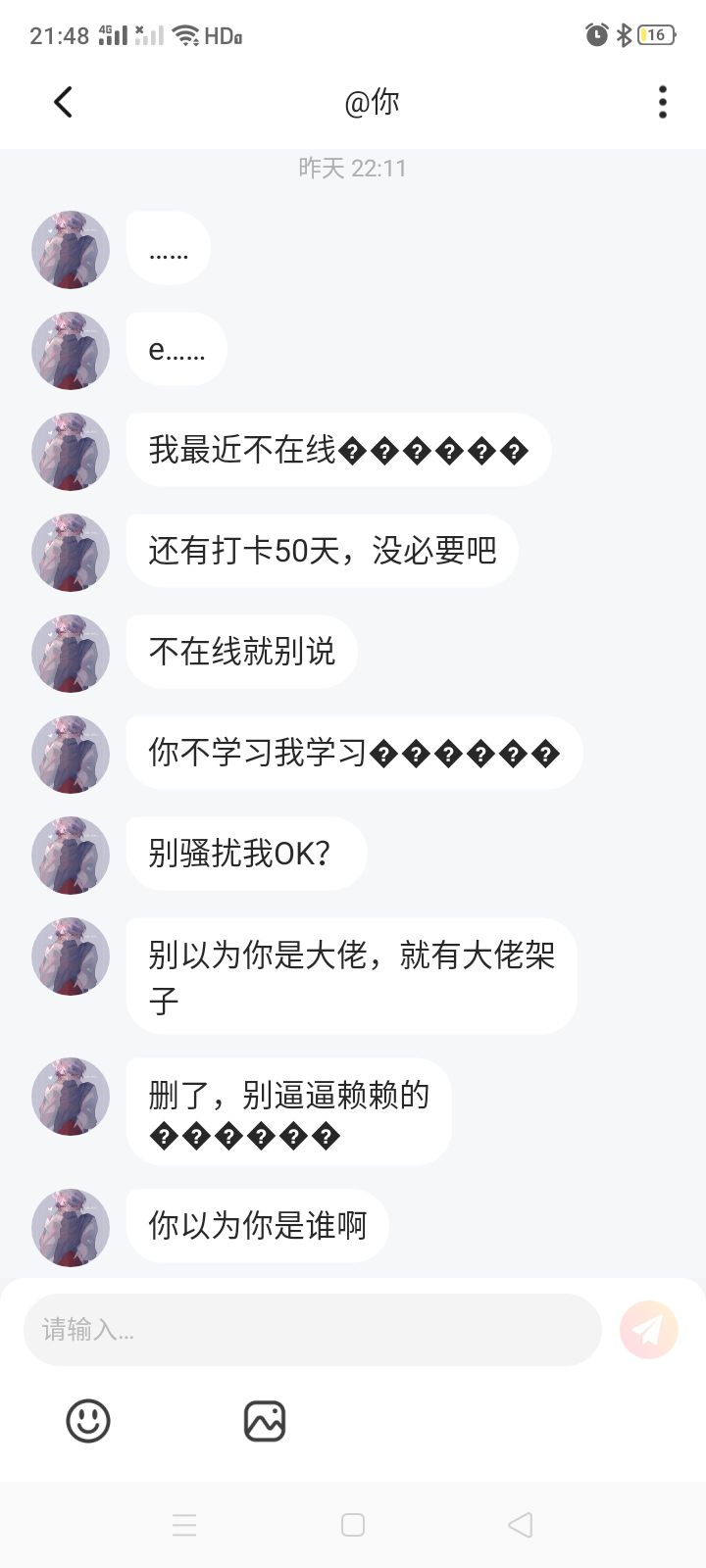Tap the 请输入 message input field
The image size is (706, 1568).
(312, 1330)
